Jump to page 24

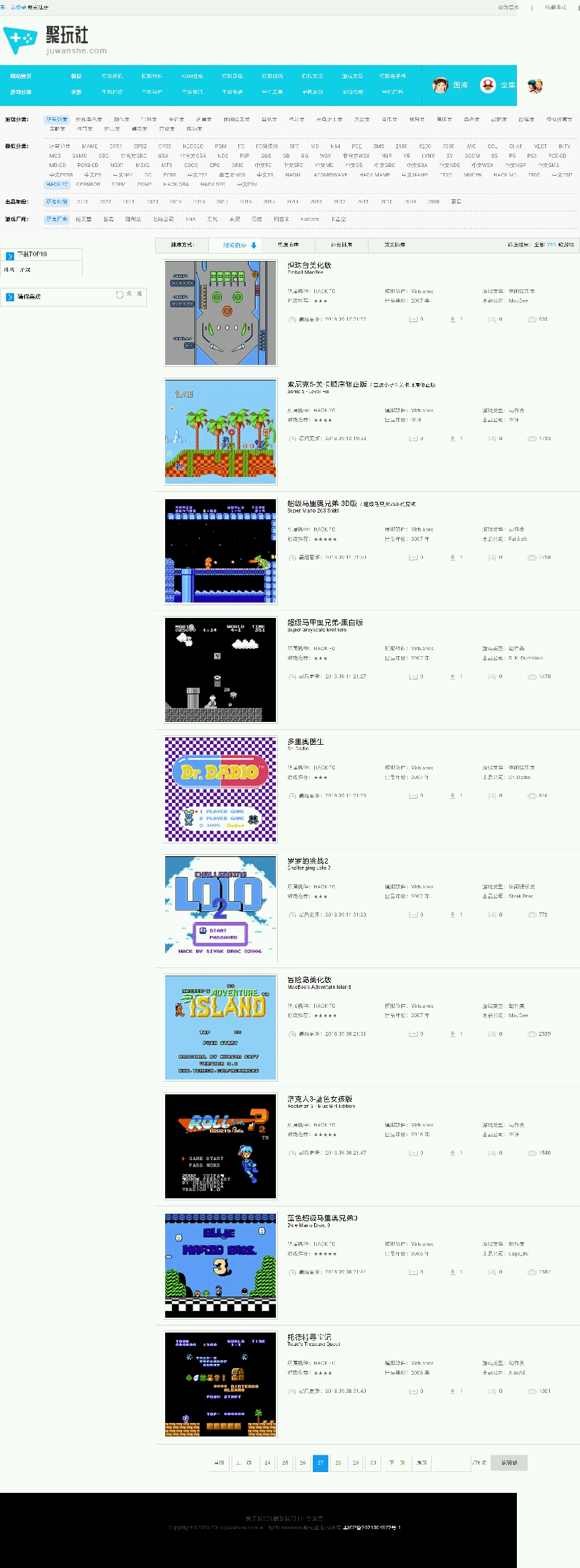coord(268,1463)
